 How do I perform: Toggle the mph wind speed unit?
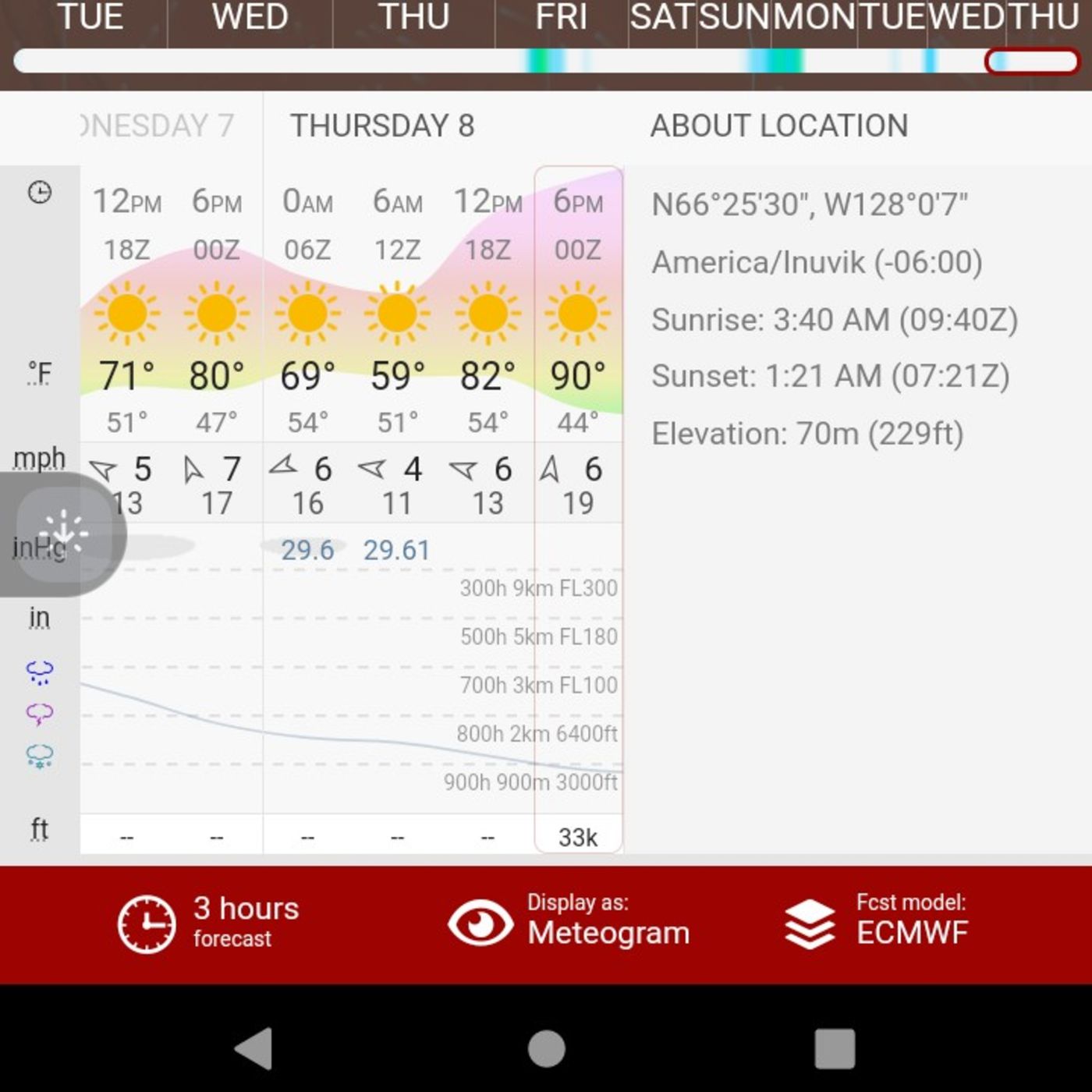(x=39, y=459)
